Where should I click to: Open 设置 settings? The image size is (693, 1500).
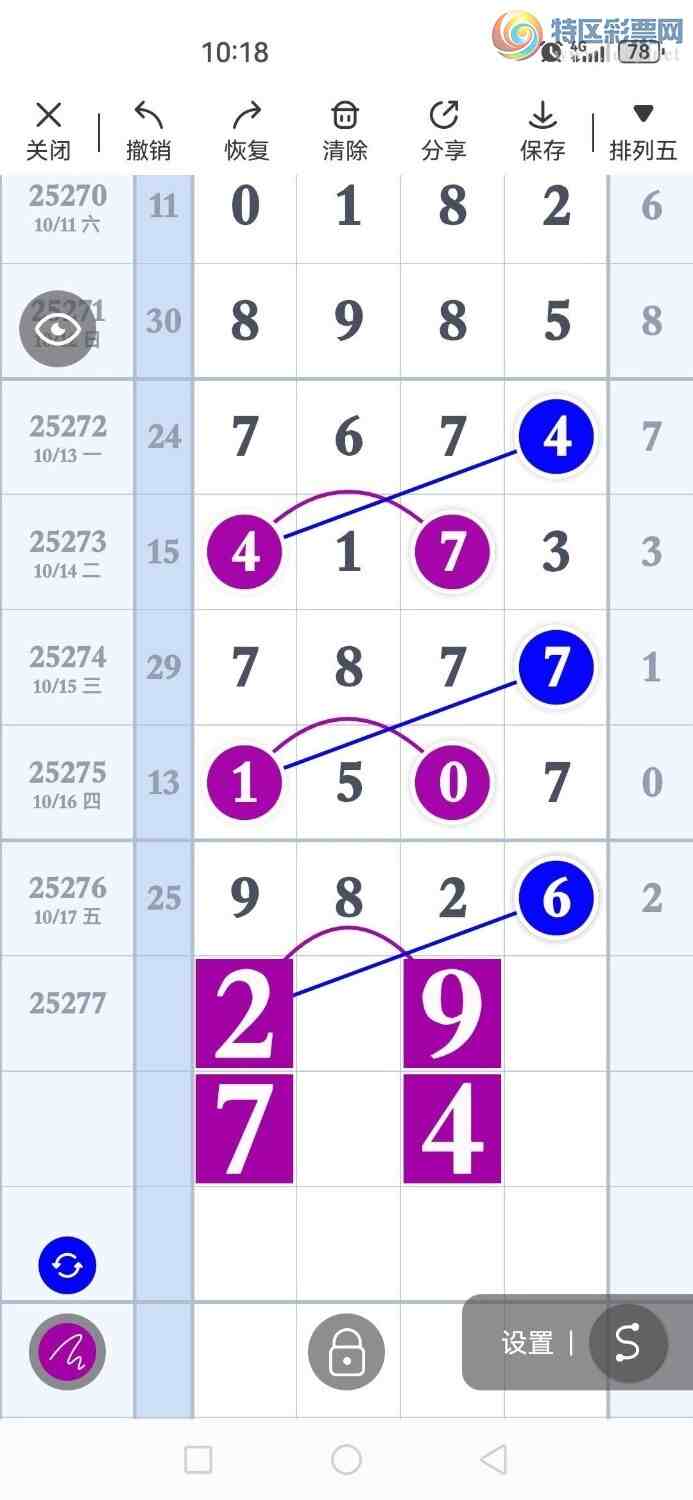point(527,1343)
